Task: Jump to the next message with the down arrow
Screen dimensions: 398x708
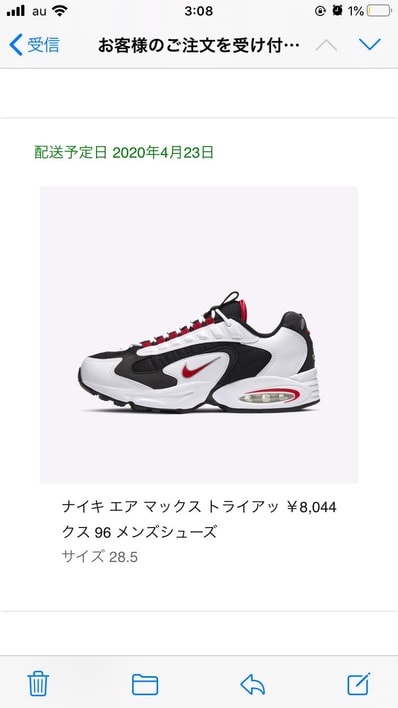Action: pyautogui.click(x=370, y=45)
